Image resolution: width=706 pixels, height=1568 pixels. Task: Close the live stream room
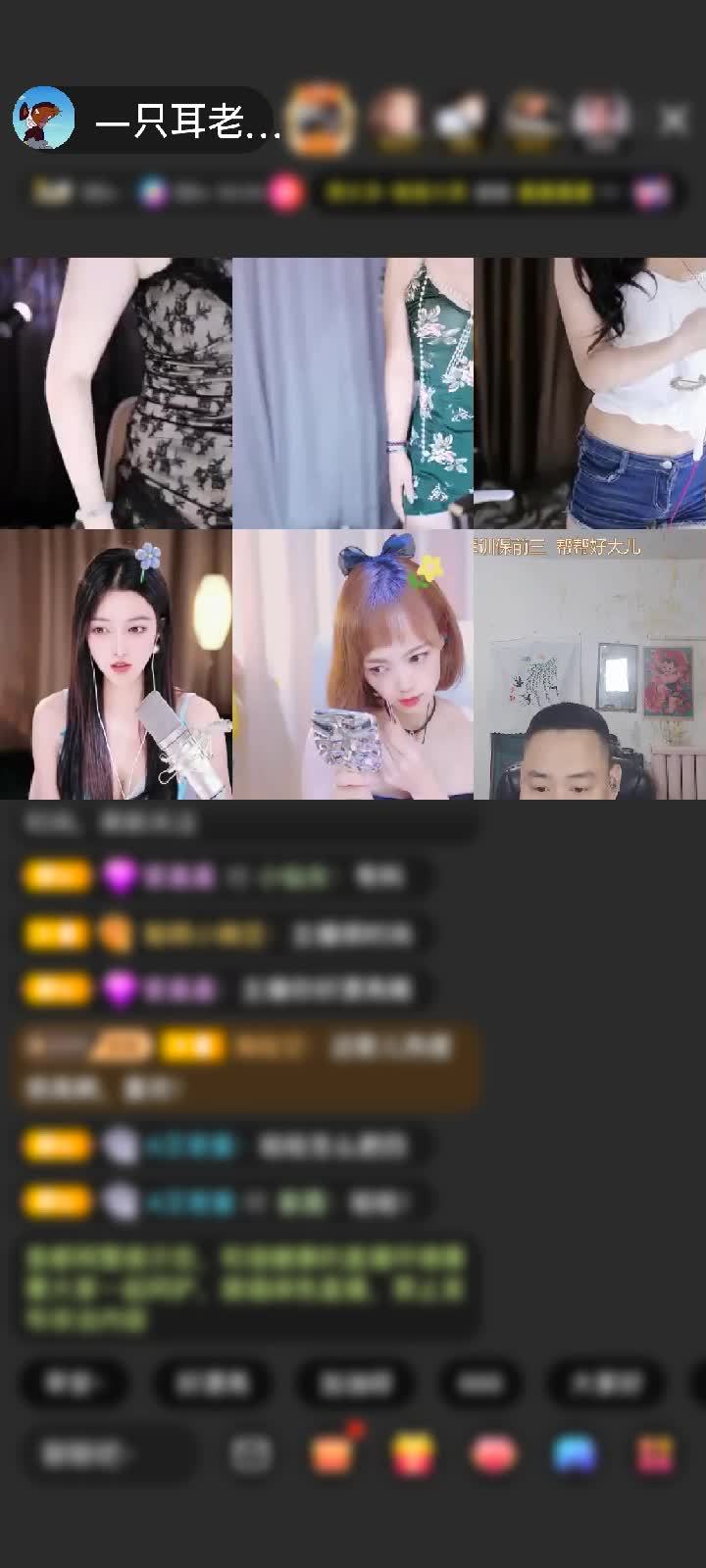click(x=674, y=120)
